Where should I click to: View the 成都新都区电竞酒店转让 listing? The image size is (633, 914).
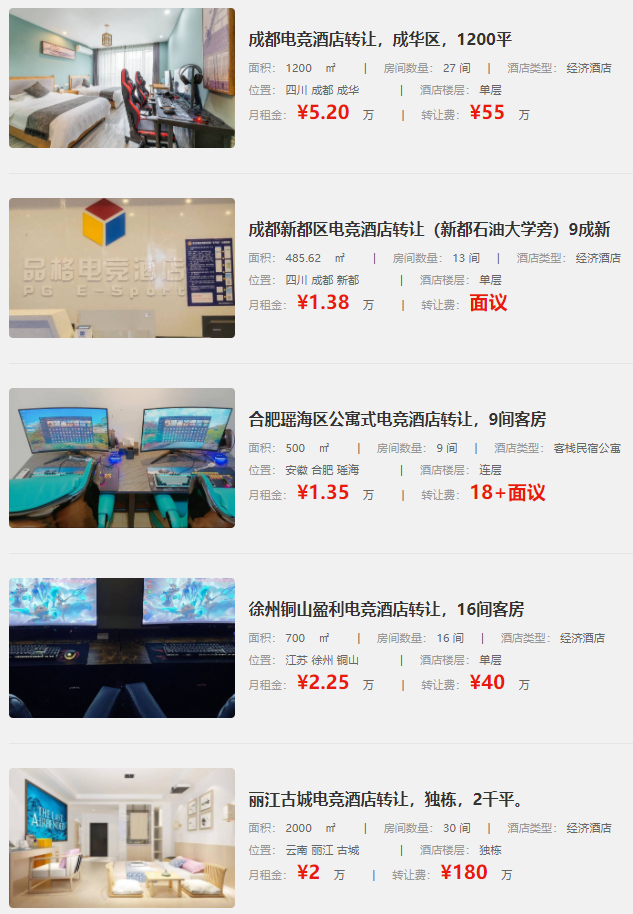point(428,230)
